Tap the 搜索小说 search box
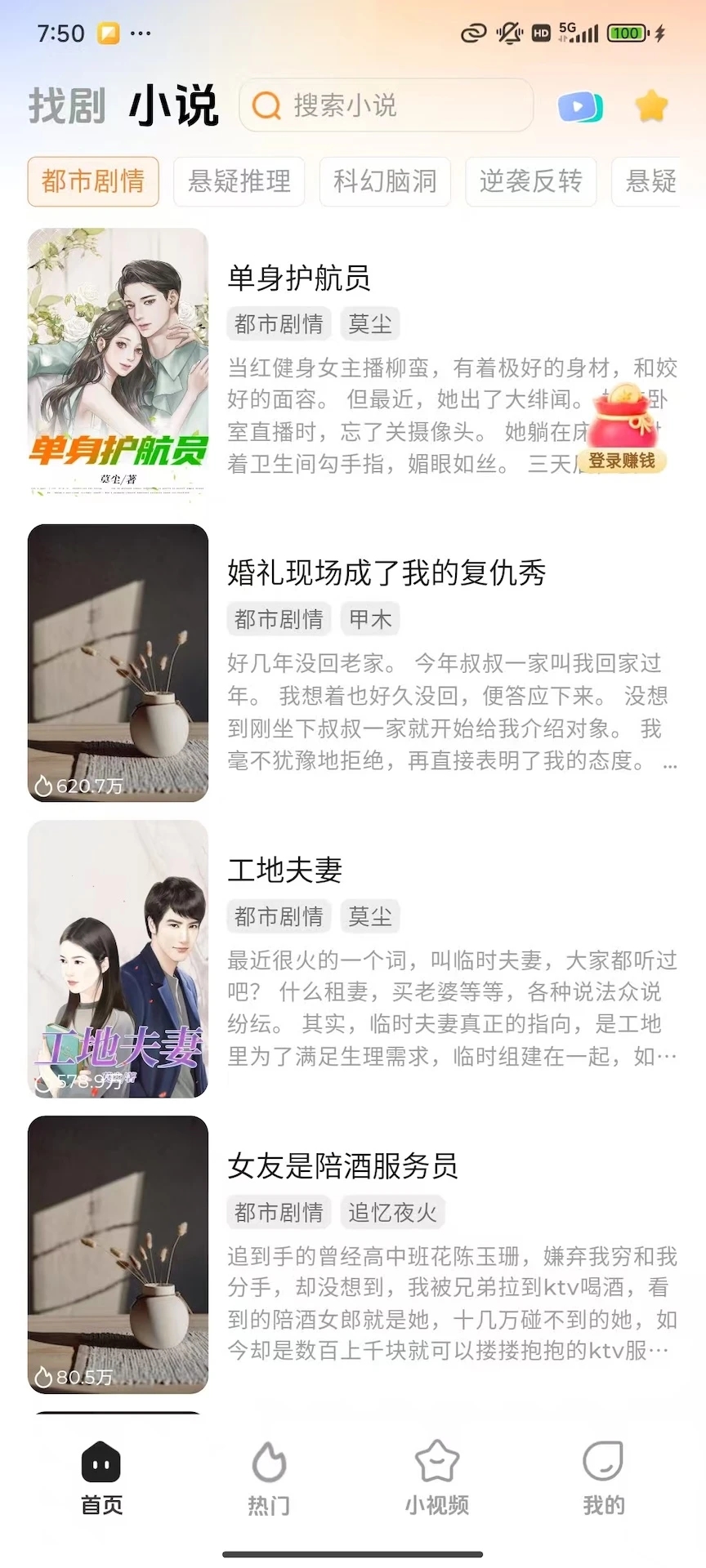The width and height of the screenshot is (706, 1568). 386,105
